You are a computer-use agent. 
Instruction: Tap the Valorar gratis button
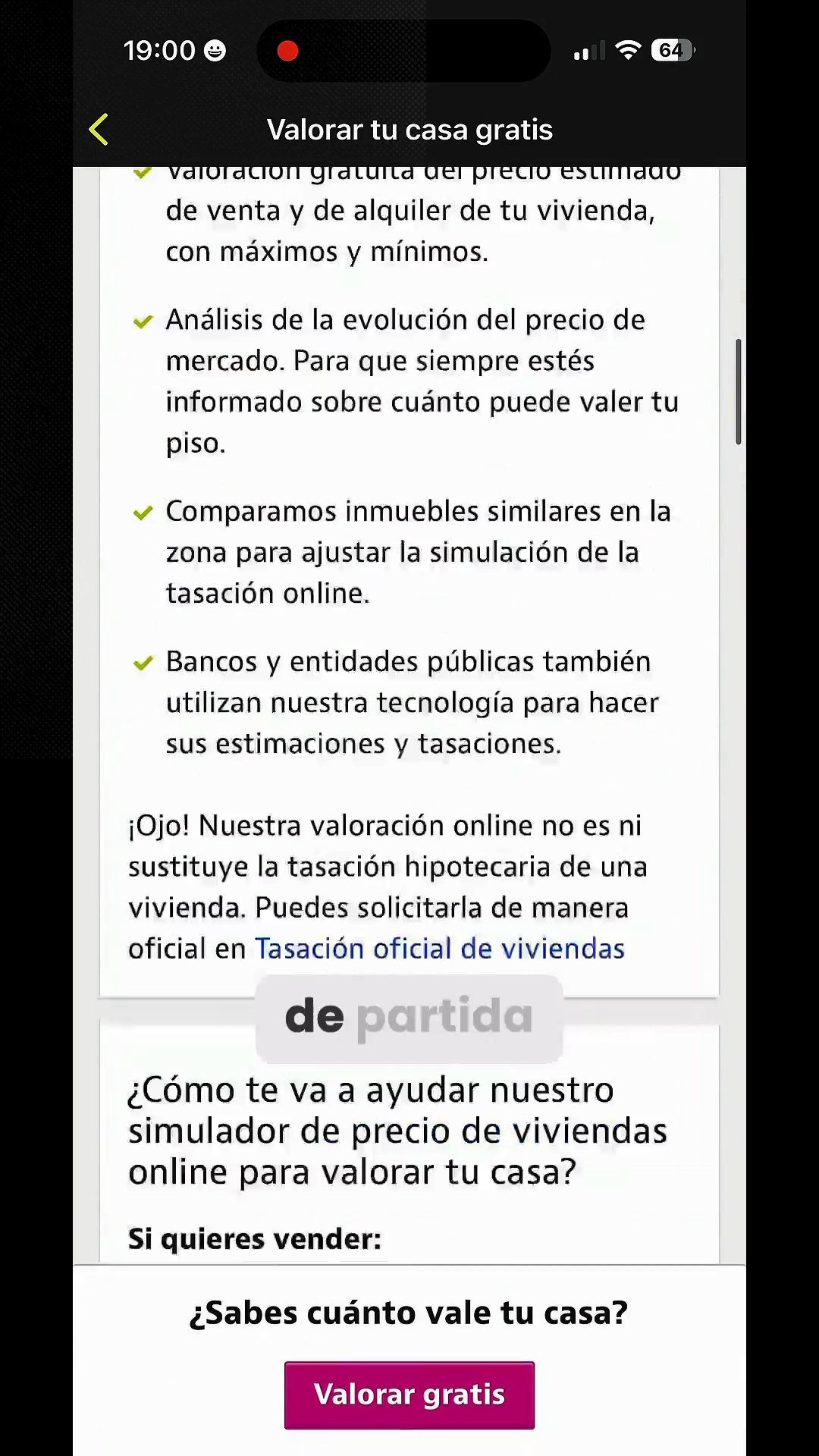coord(409,1395)
